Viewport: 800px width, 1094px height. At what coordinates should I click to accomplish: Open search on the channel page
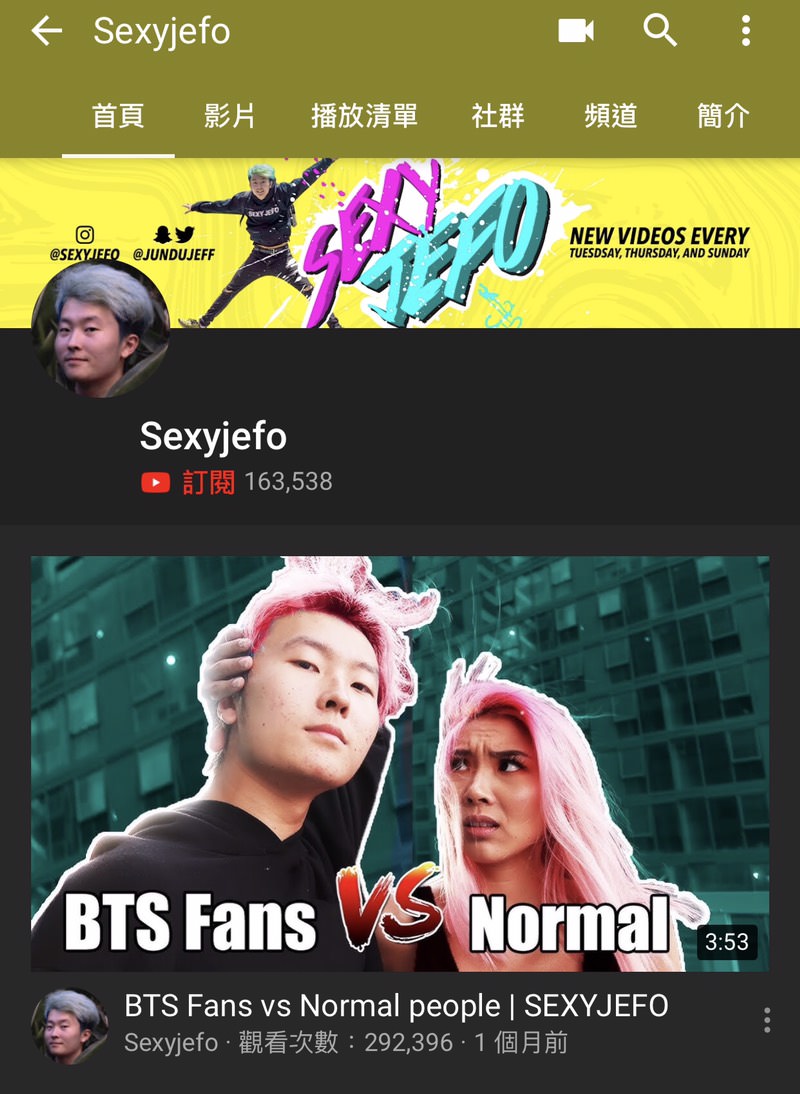coord(660,31)
